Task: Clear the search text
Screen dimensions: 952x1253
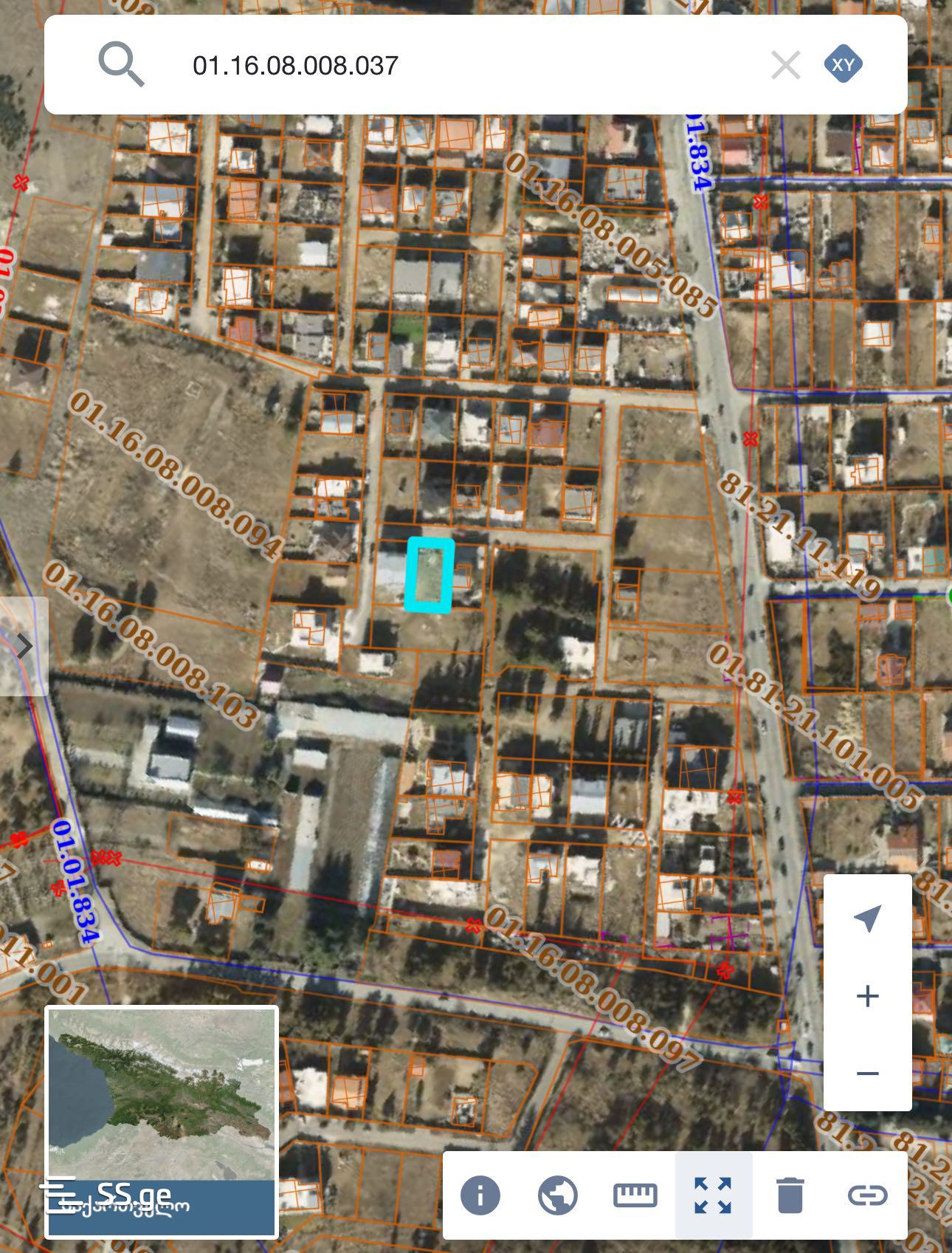Action: pos(785,65)
